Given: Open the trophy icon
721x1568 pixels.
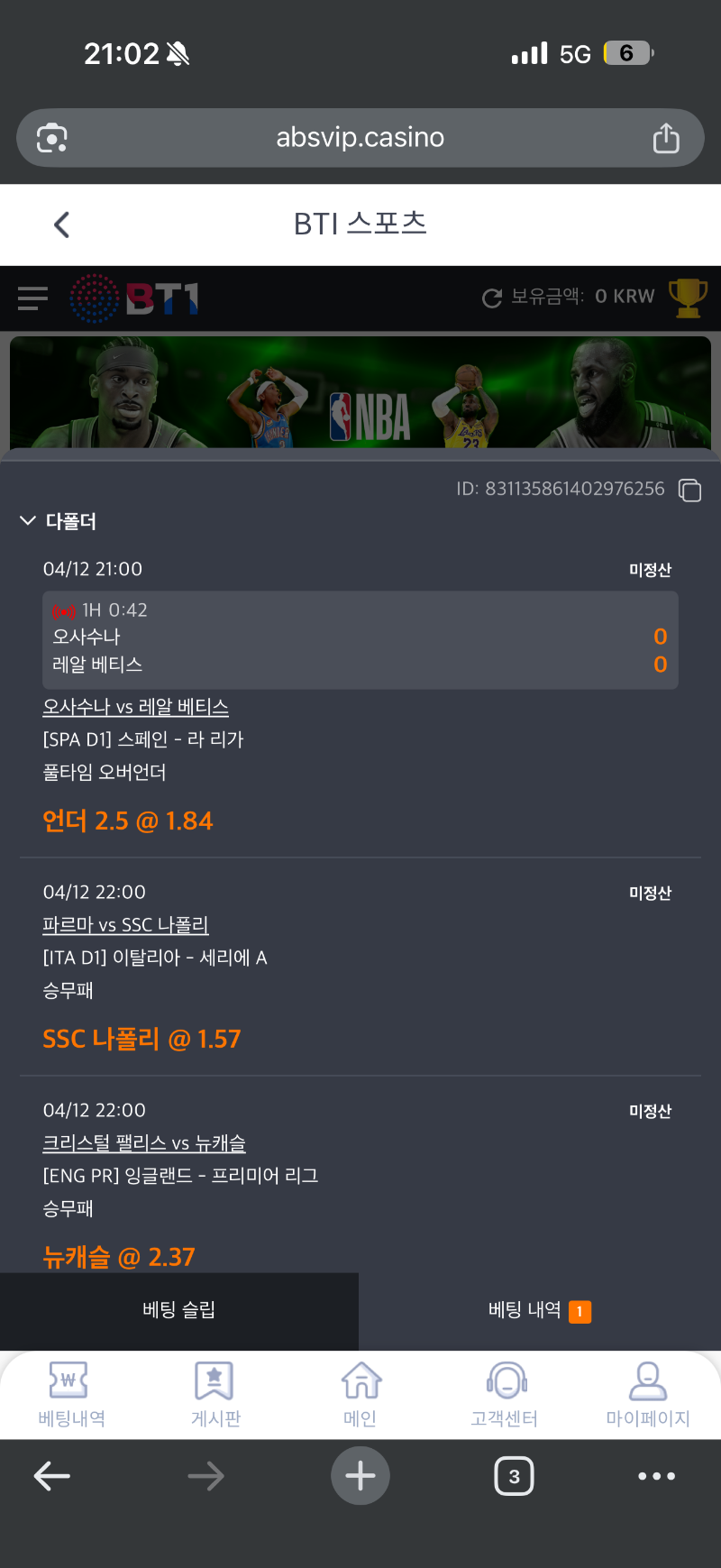Looking at the screenshot, I should (x=688, y=298).
